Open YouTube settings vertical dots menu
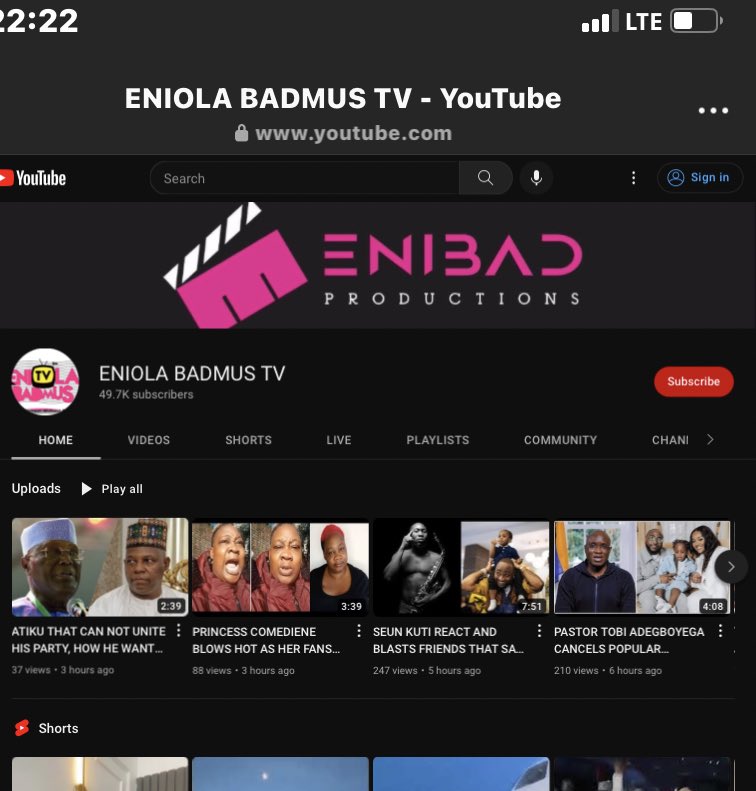756x791 pixels. 633,178
